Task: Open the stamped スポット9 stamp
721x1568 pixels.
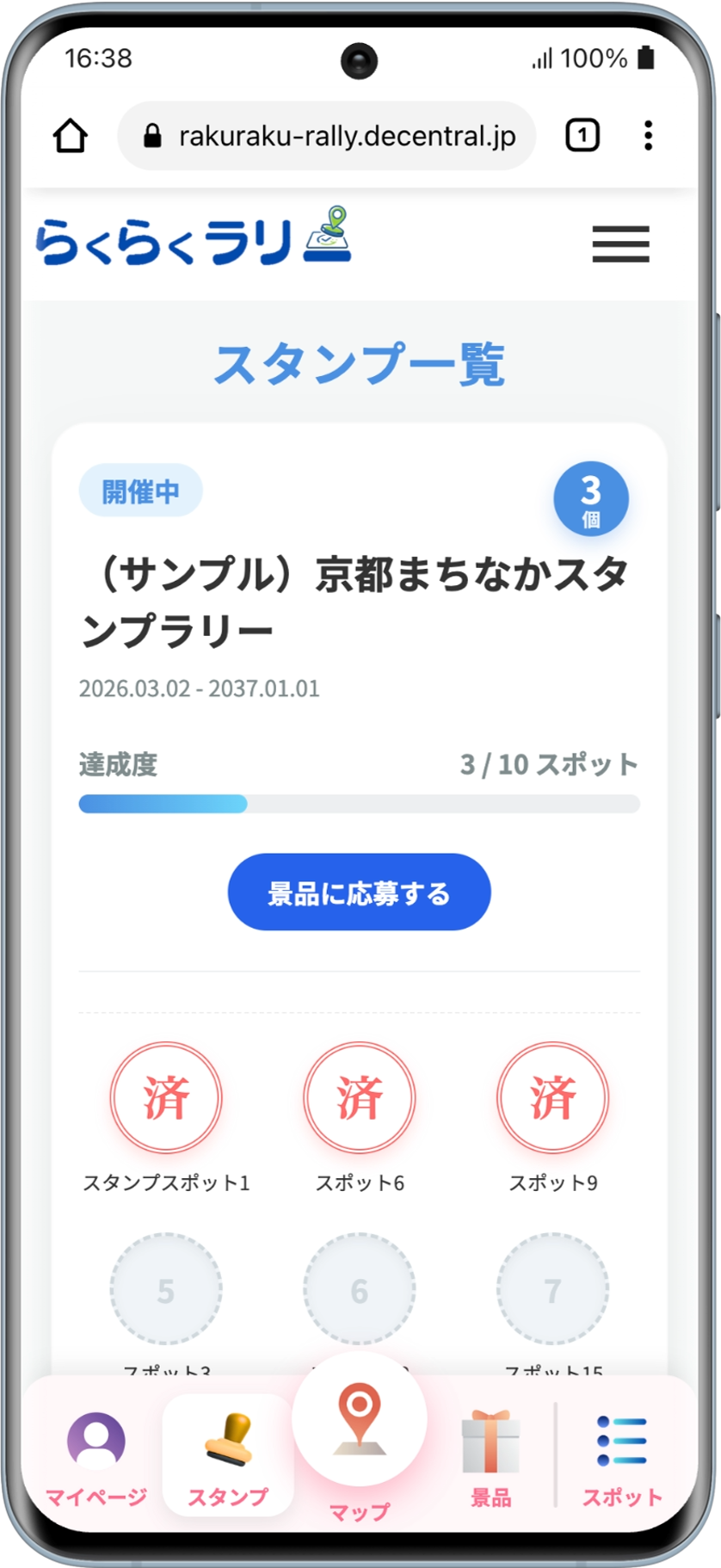Action: point(552,1098)
